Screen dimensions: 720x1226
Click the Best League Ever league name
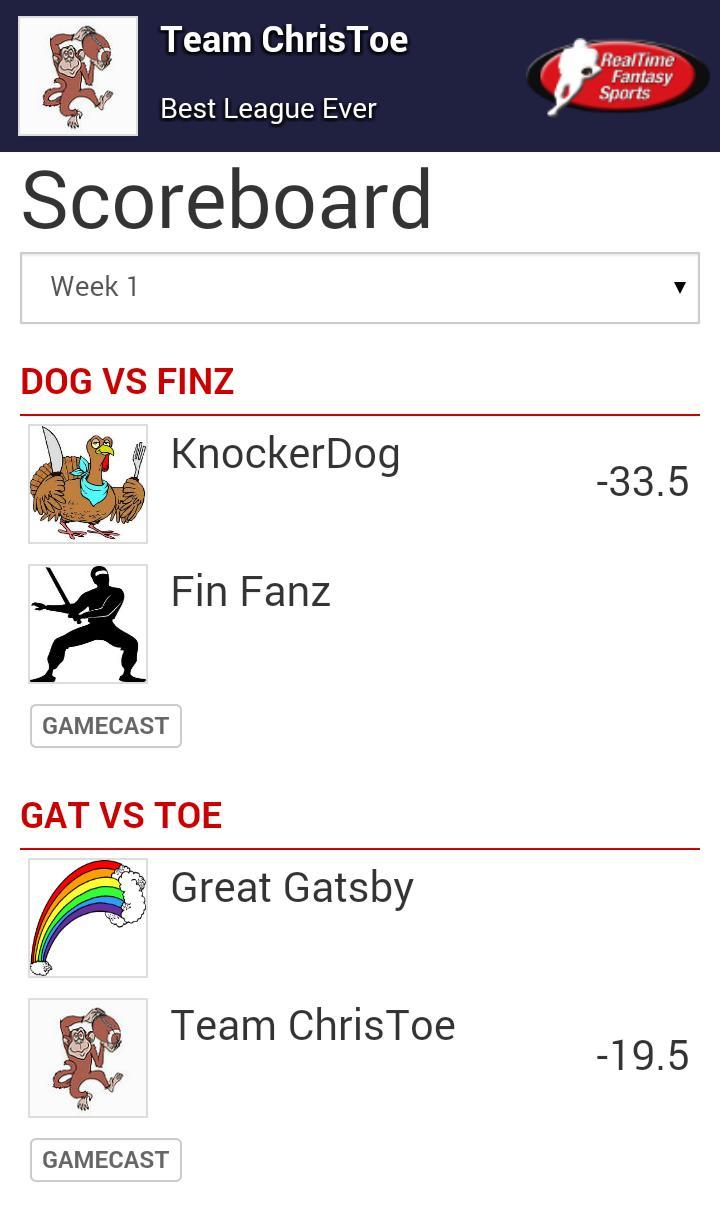[268, 108]
